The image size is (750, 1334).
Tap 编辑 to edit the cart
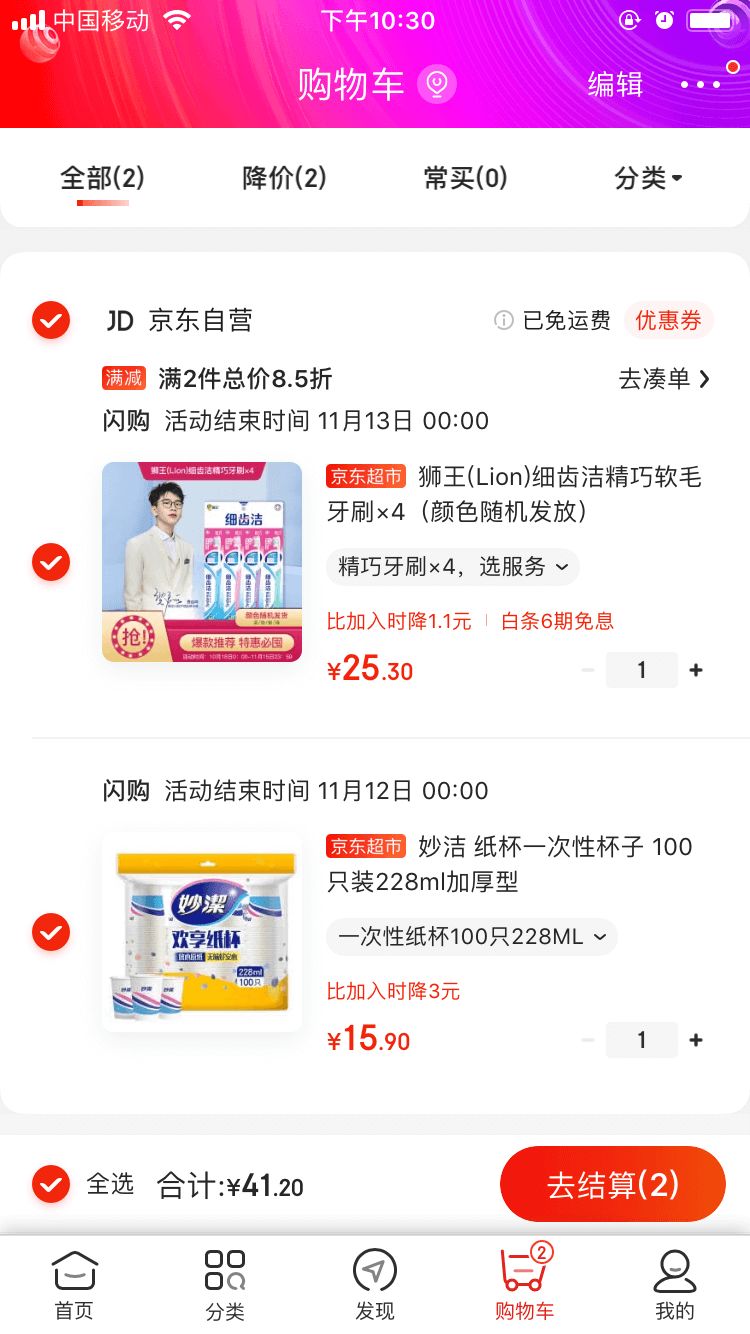click(614, 84)
